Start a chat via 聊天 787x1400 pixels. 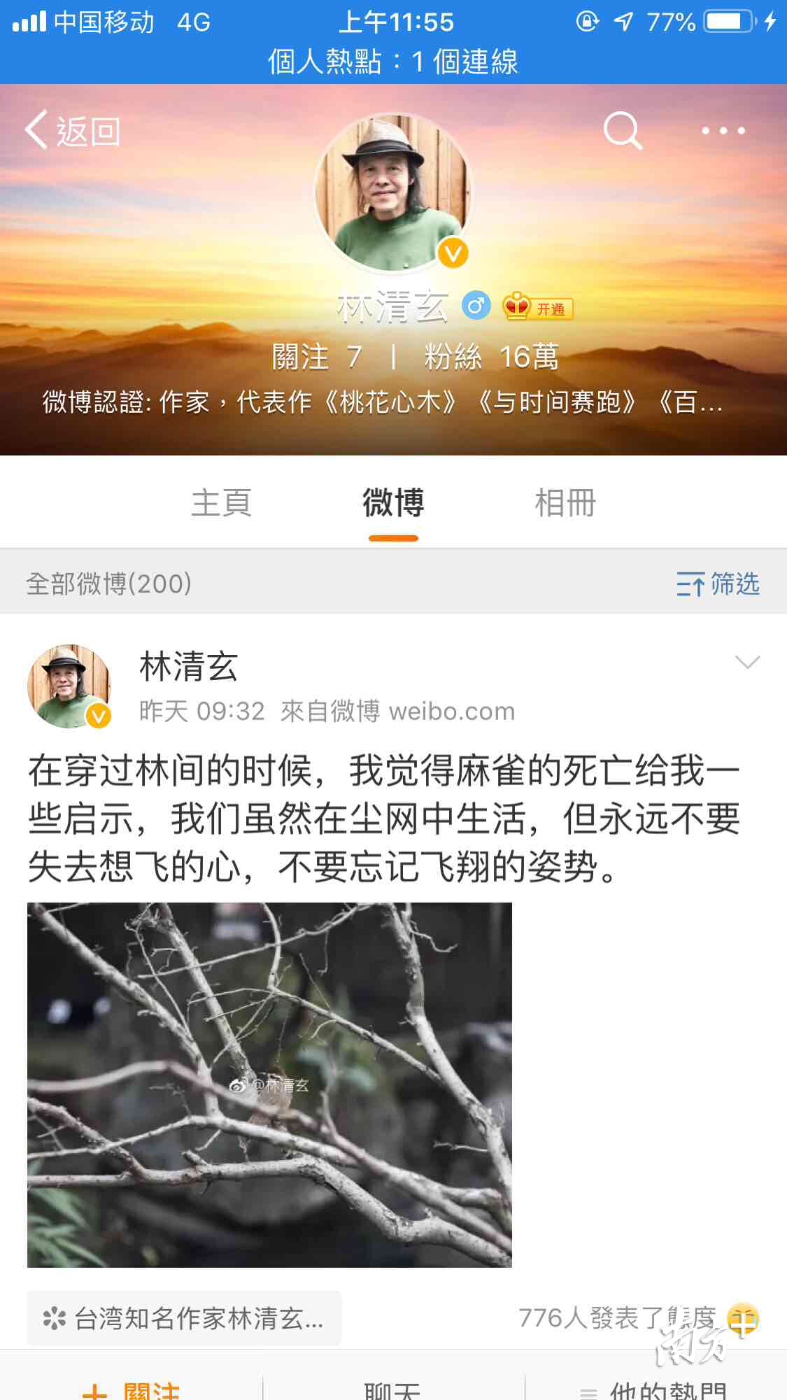(x=393, y=1390)
